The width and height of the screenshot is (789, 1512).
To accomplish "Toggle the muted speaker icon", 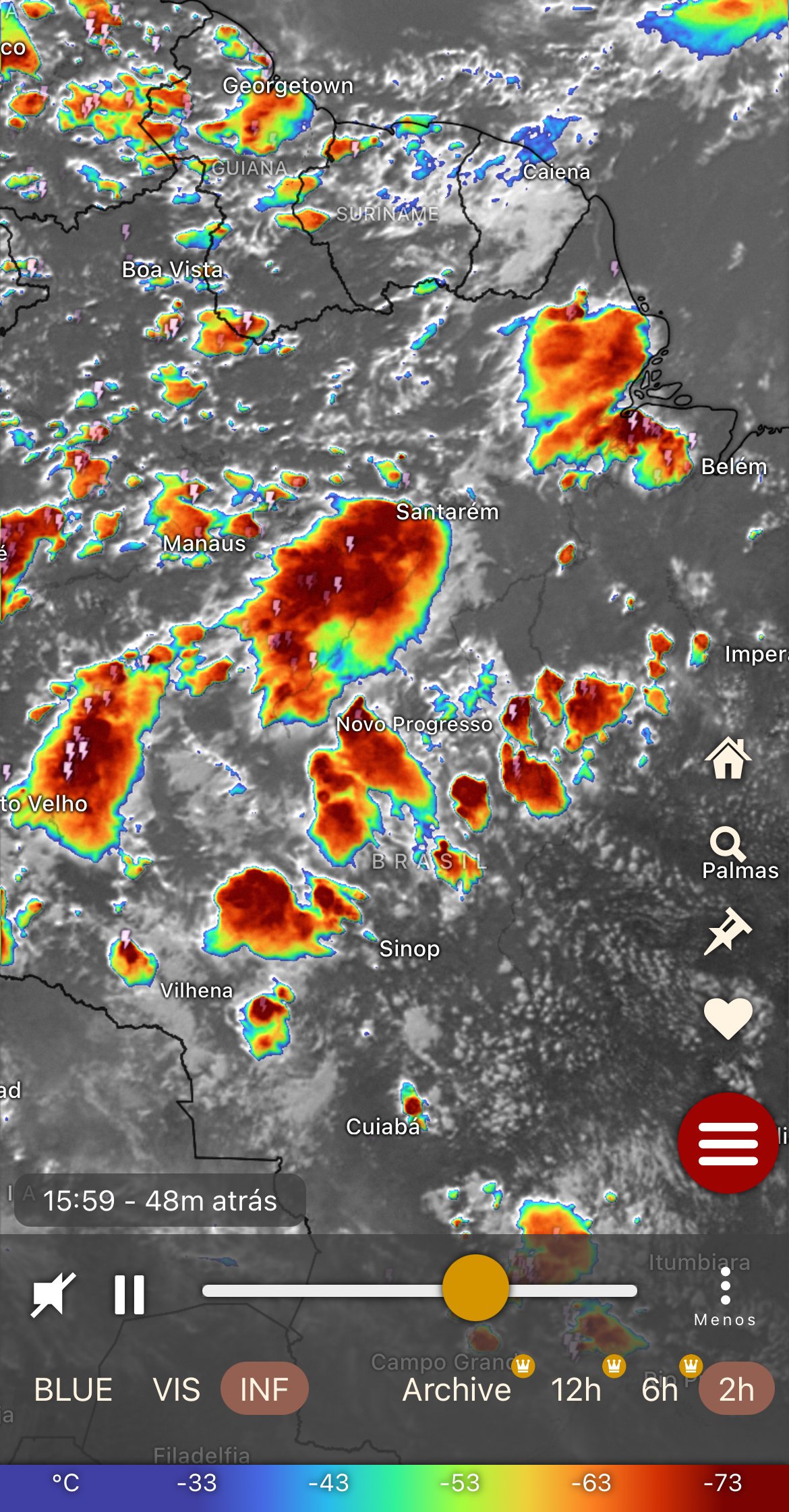I will click(x=53, y=1294).
